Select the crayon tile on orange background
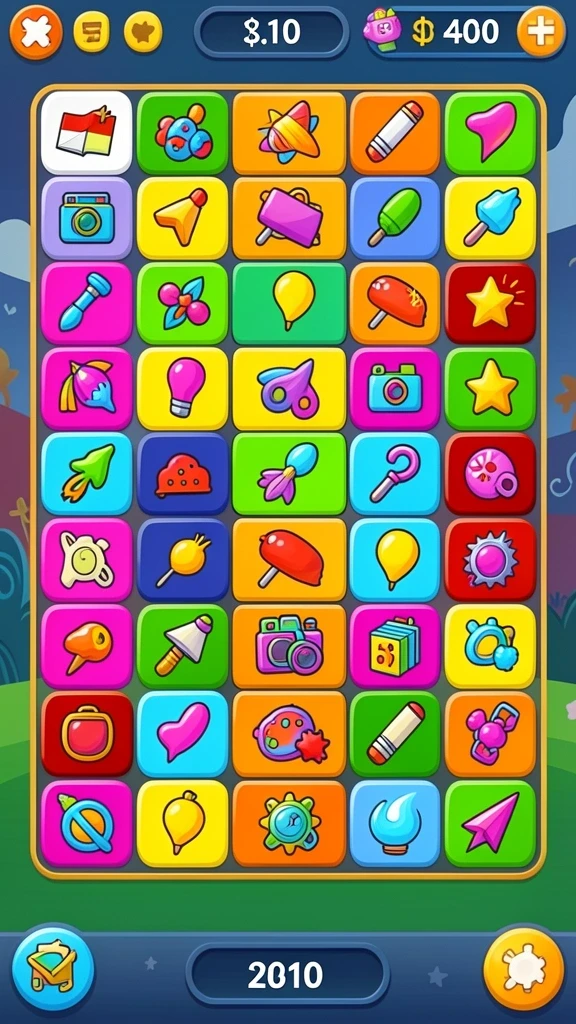Screen dimensions: 576x1024 click(x=394, y=133)
